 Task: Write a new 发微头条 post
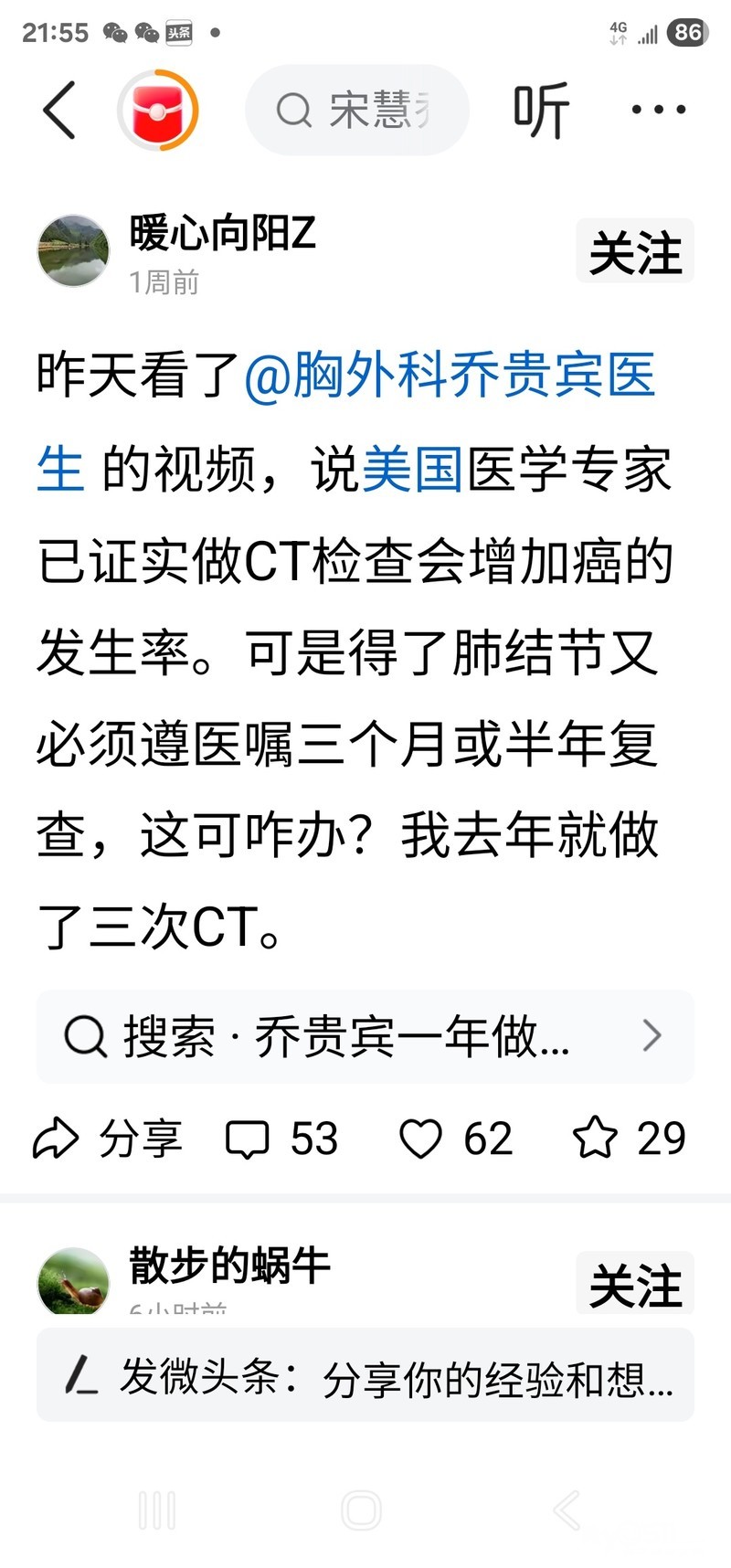click(365, 1375)
